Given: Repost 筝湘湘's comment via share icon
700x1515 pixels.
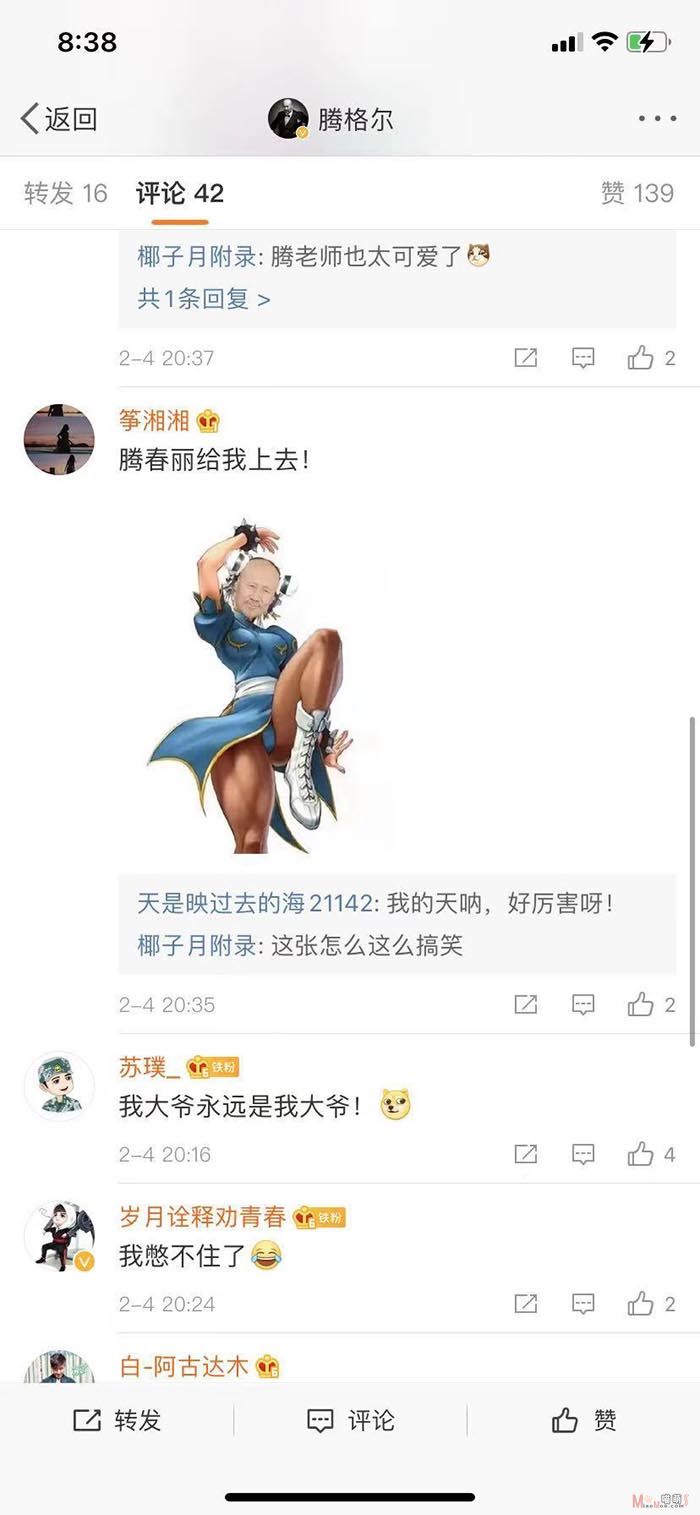Looking at the screenshot, I should pos(526,1005).
